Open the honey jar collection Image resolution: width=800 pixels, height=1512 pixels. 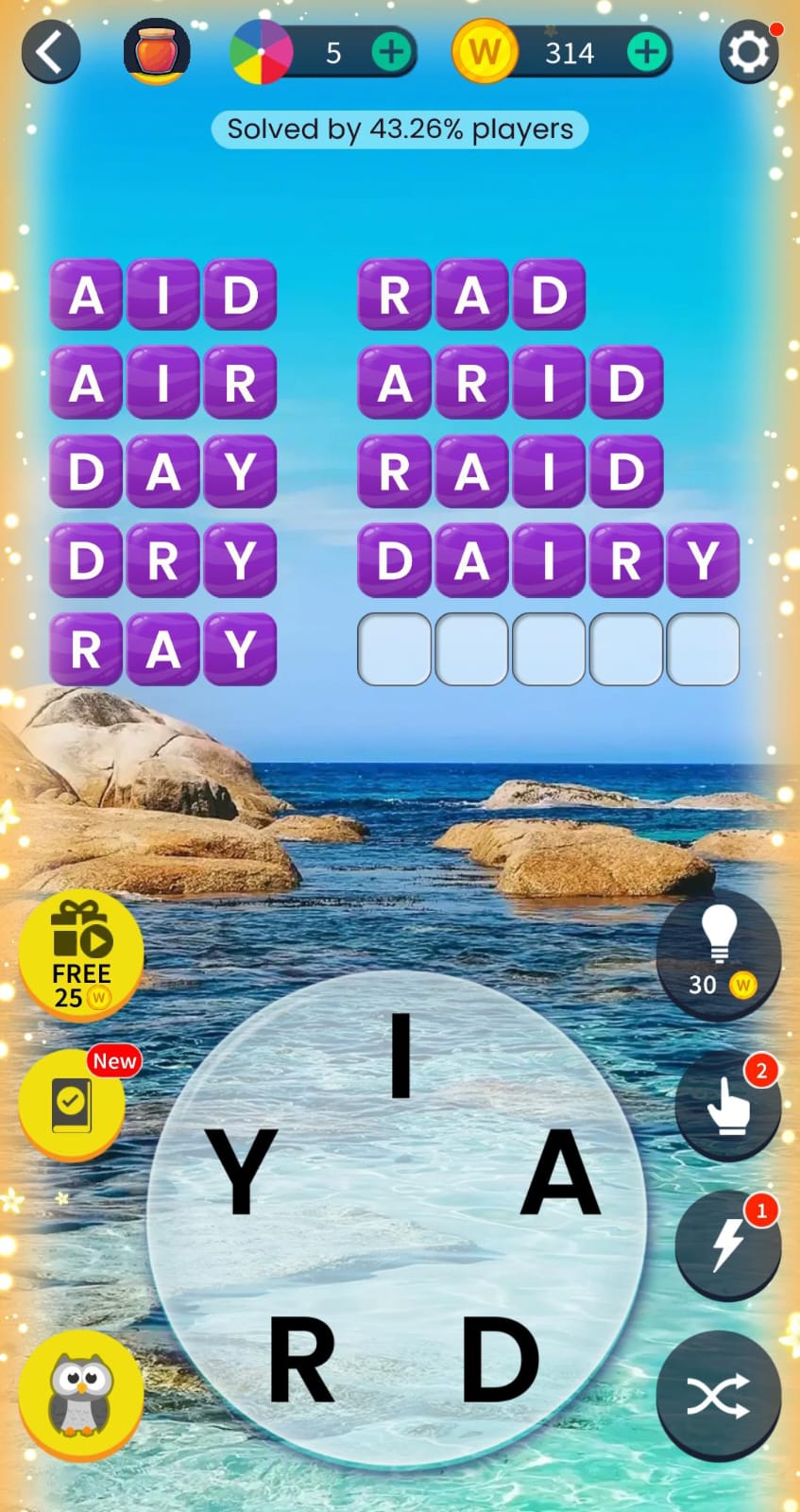pyautogui.click(x=157, y=51)
